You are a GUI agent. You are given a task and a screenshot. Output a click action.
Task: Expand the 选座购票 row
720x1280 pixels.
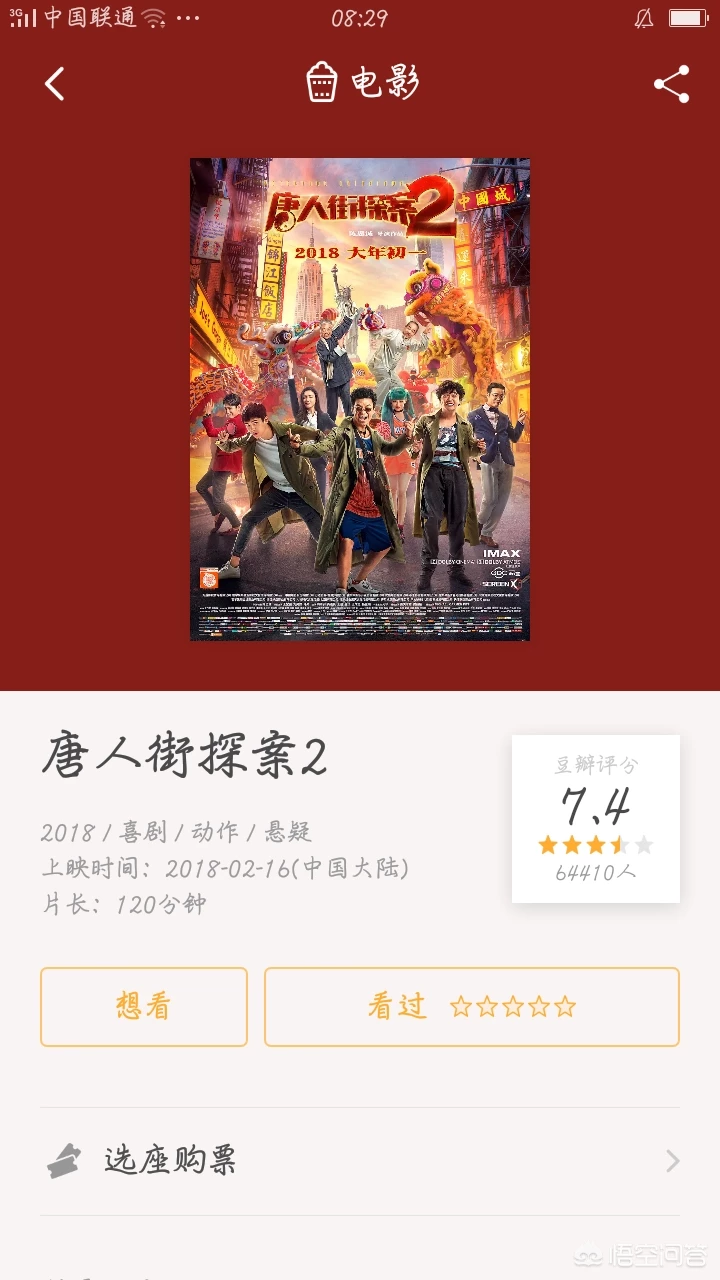coord(360,1160)
